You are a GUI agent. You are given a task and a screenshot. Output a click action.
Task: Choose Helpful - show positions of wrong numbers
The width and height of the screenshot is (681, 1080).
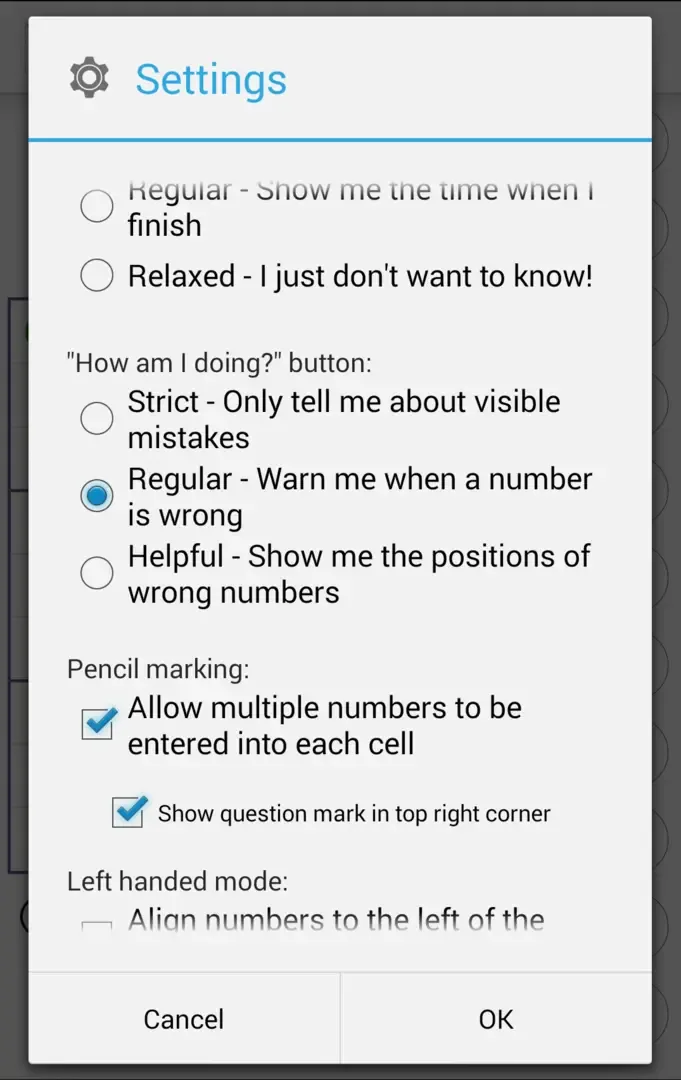[x=97, y=573]
